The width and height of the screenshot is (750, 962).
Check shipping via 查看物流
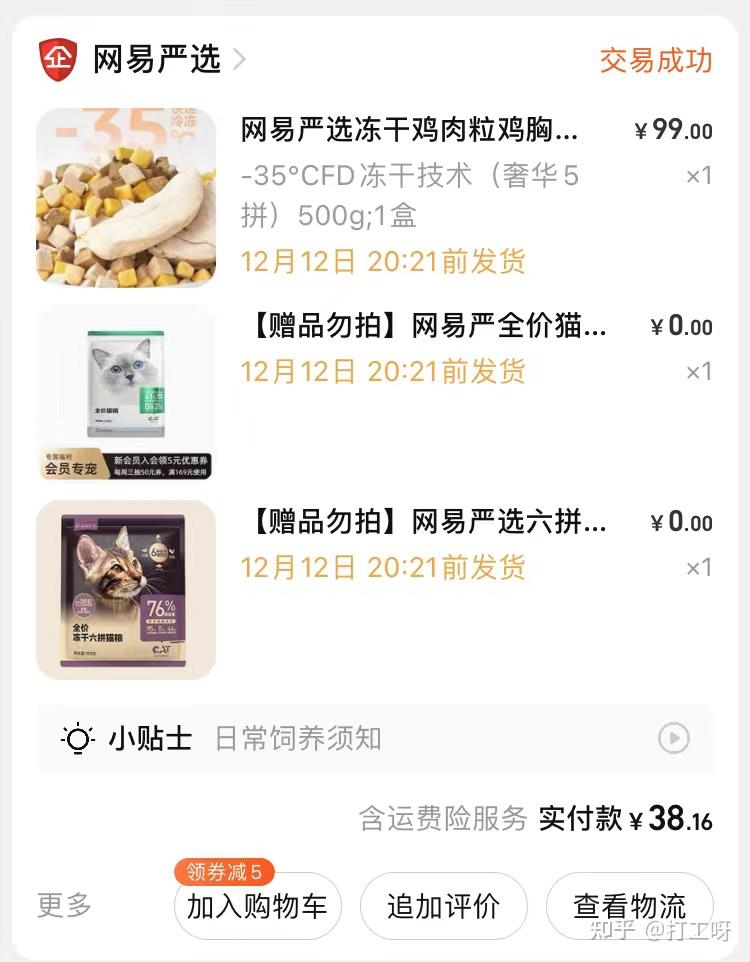pos(629,907)
